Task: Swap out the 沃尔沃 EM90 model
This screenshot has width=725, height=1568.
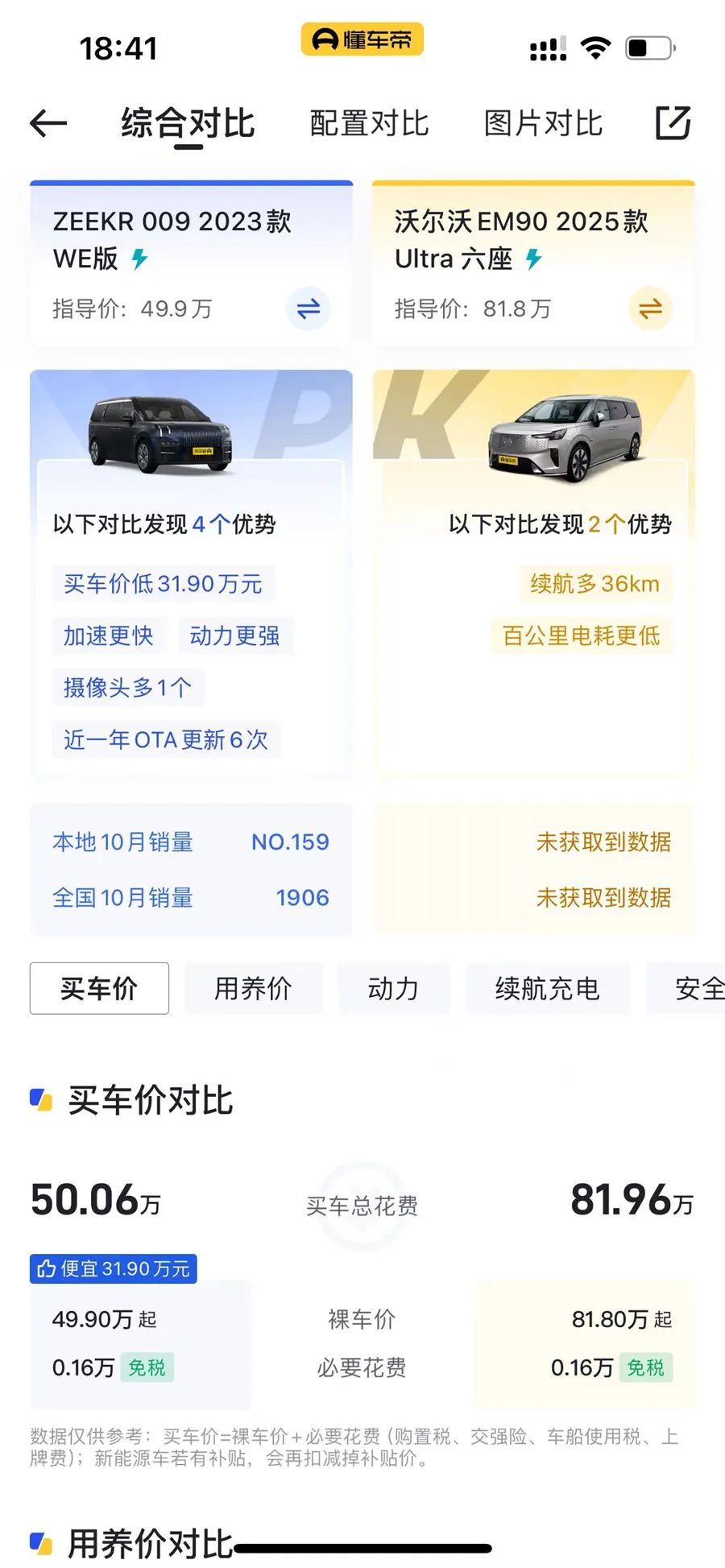Action: [x=650, y=308]
